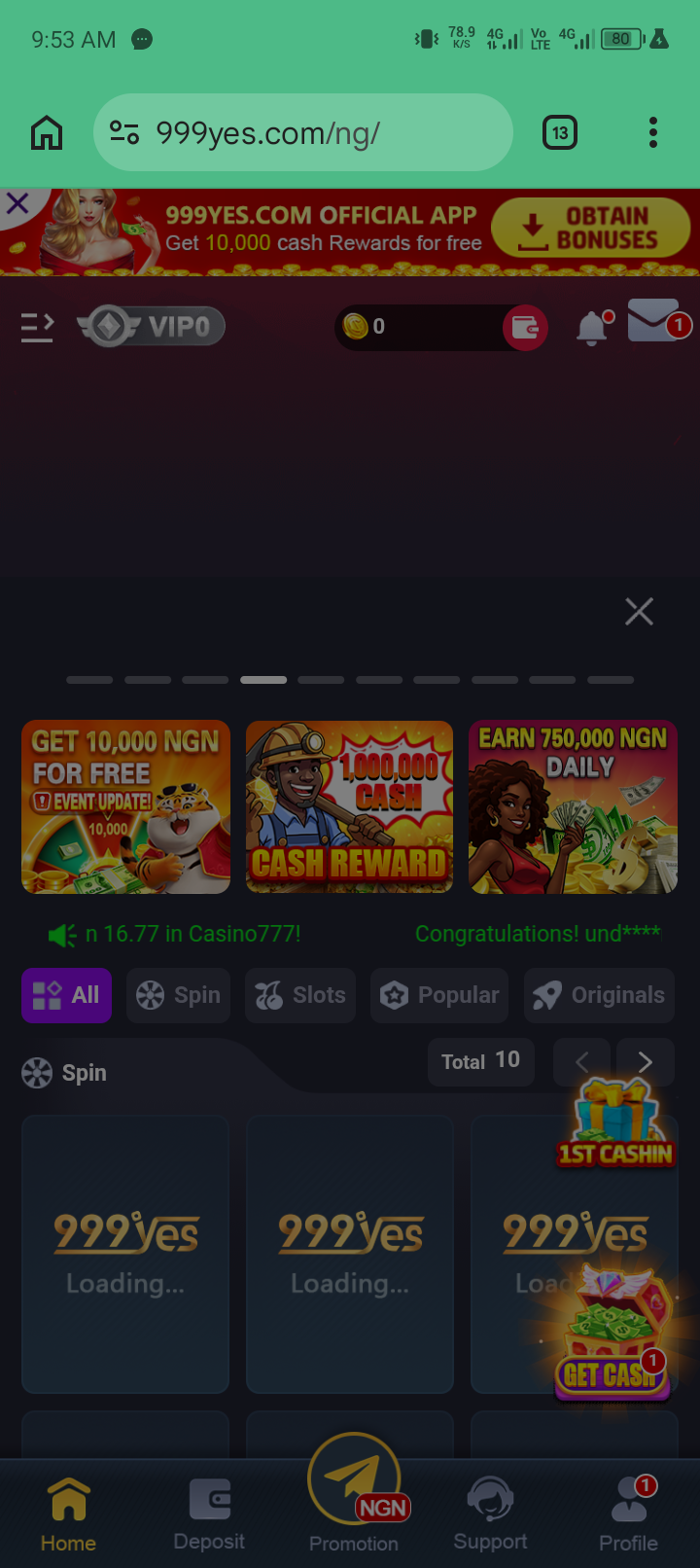
Task: Open the 1,000,000 Cash Reward promo
Action: point(349,806)
